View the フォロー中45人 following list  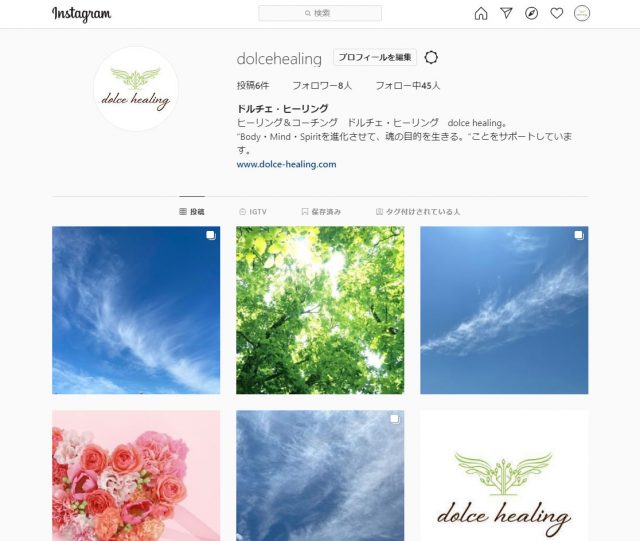(x=407, y=85)
